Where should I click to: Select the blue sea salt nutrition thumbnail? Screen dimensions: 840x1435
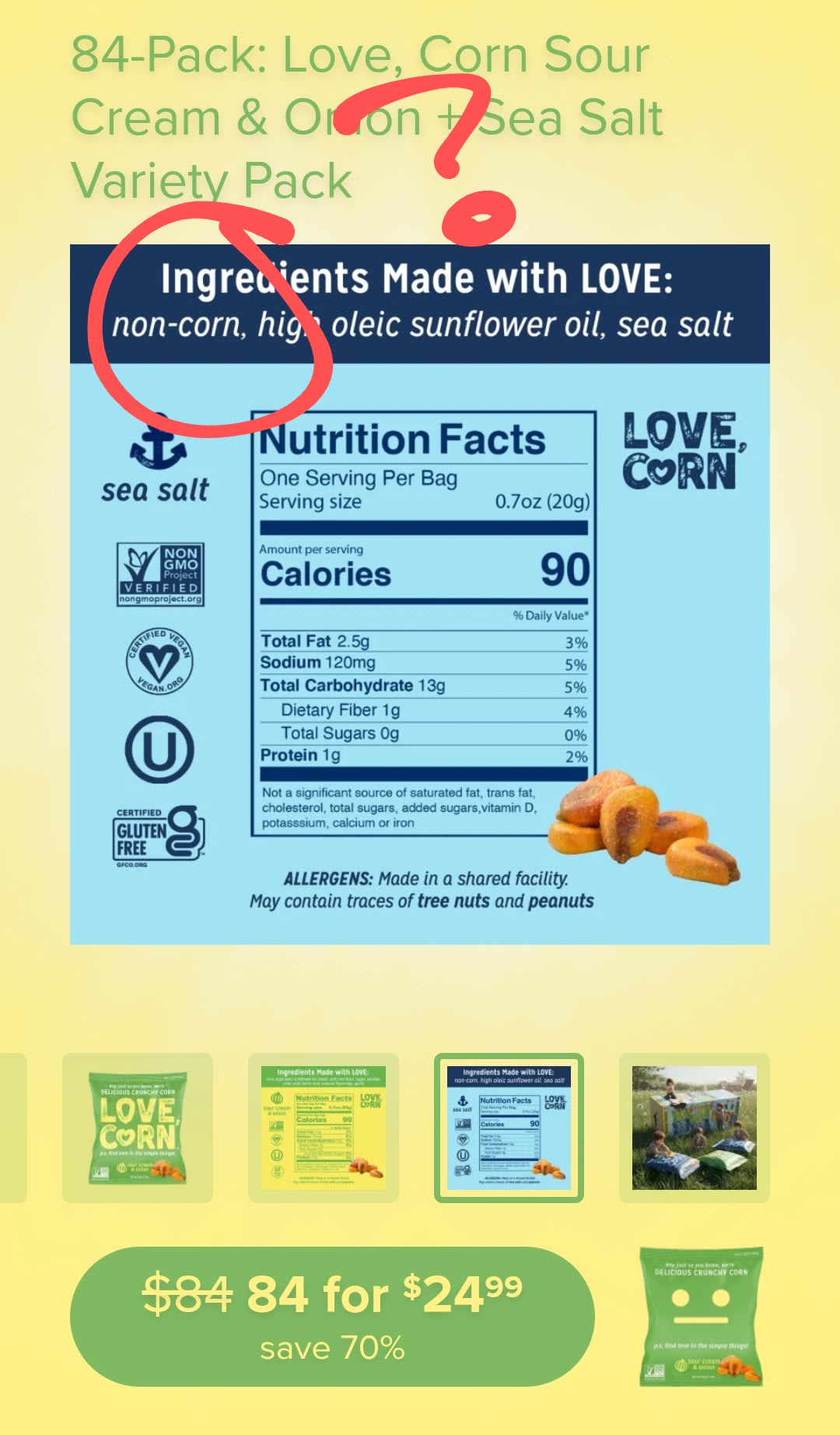(x=509, y=1128)
